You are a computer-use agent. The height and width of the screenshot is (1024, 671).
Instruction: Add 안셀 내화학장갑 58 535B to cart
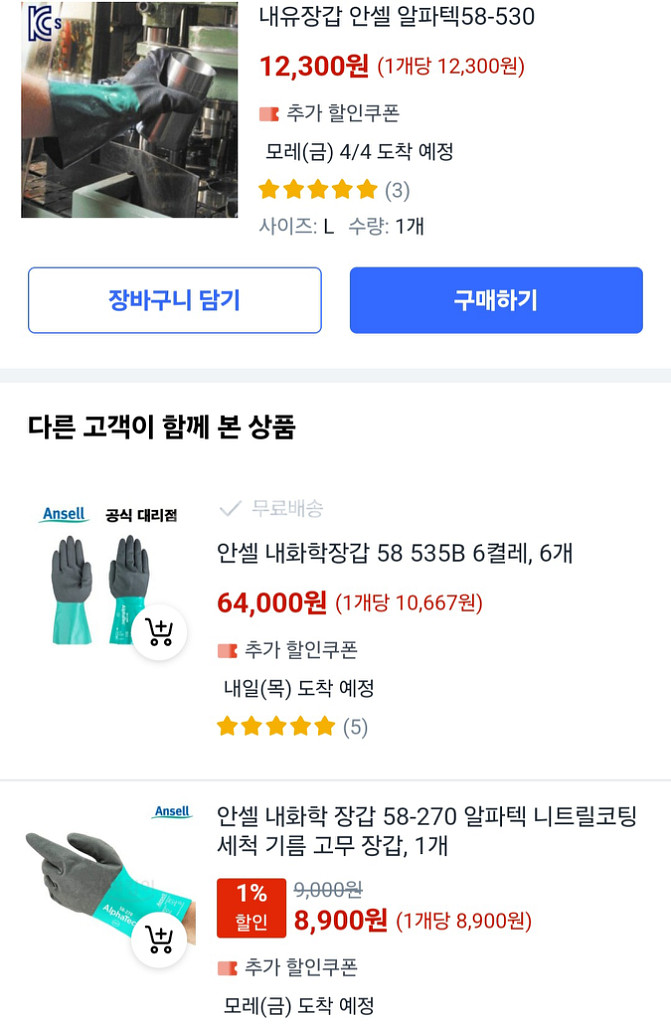(x=159, y=632)
